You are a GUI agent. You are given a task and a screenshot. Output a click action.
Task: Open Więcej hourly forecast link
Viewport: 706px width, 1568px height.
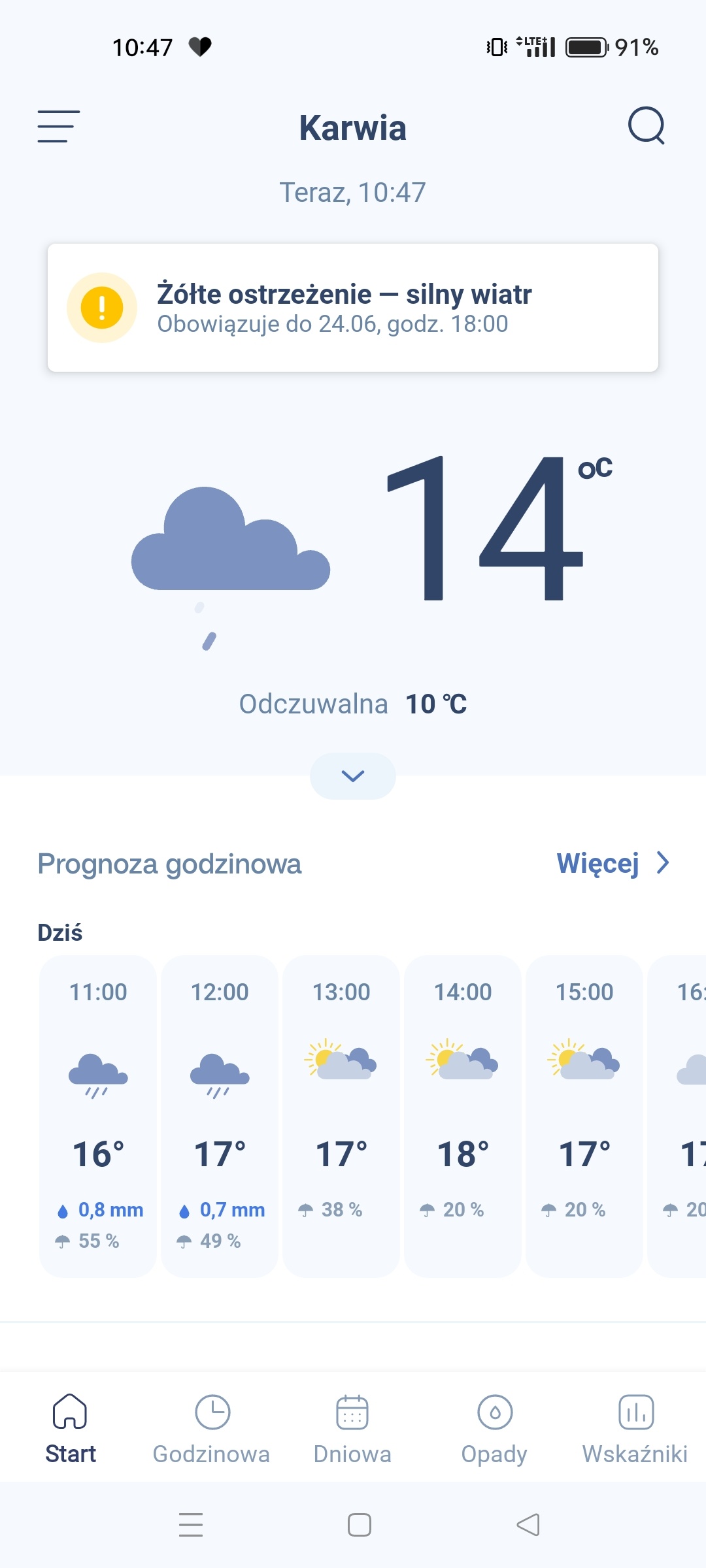(613, 863)
